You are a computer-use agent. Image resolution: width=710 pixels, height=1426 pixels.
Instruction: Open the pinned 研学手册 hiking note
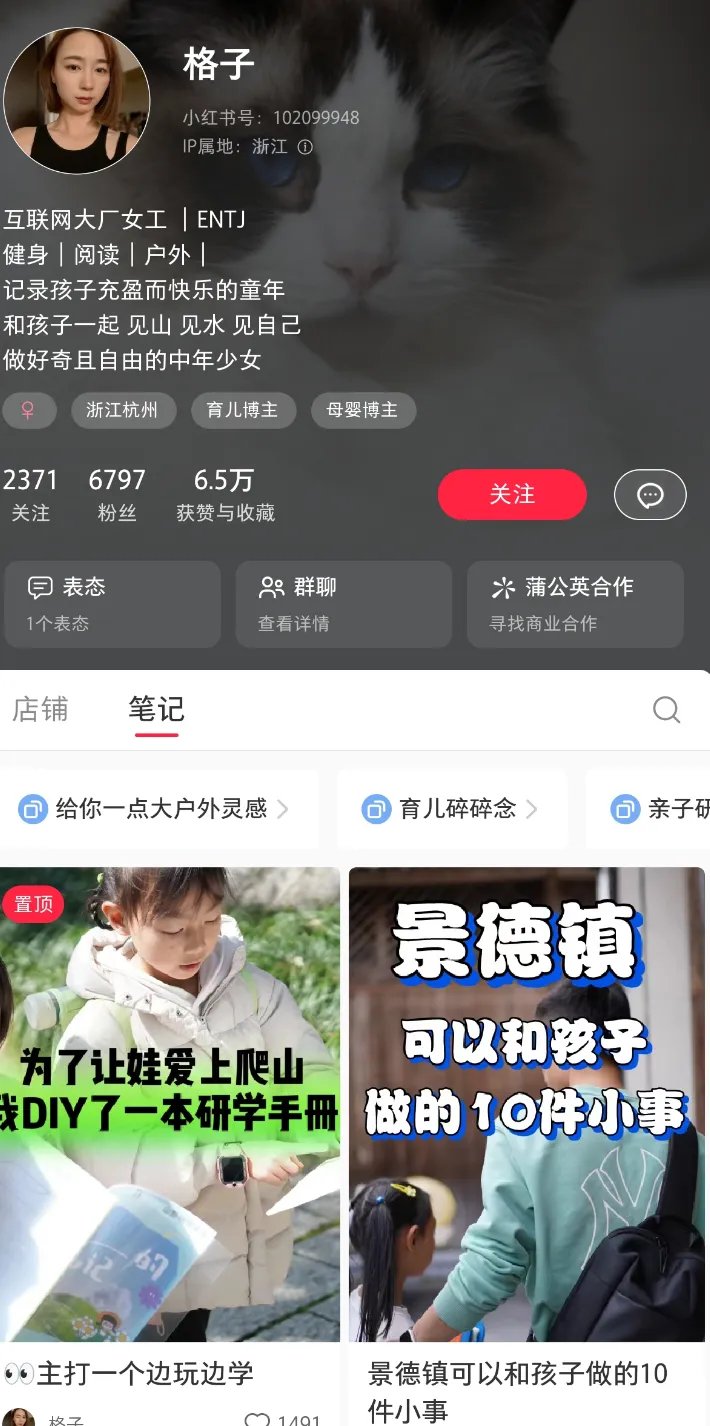tap(170, 1104)
